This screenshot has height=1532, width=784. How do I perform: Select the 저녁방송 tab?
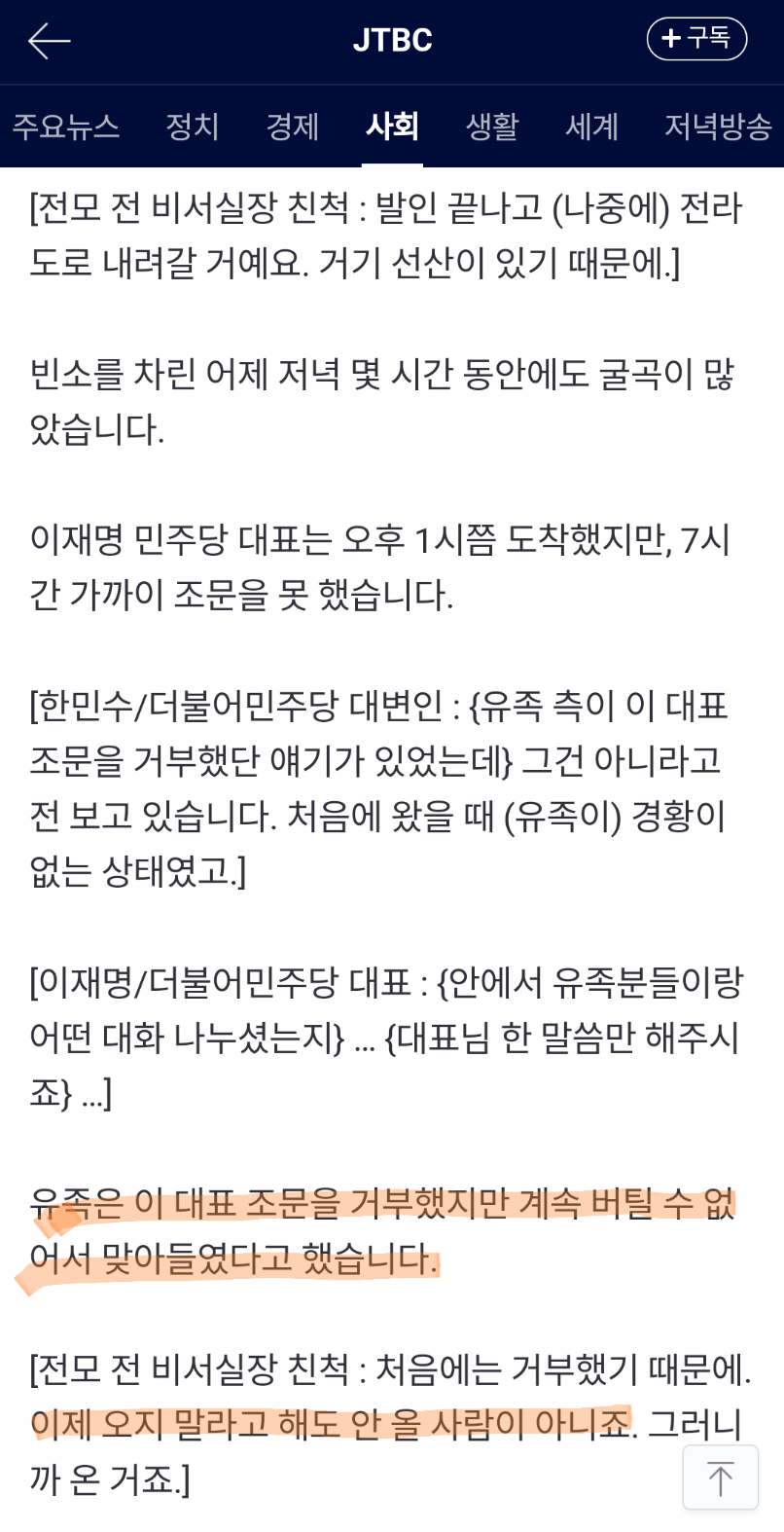pos(718,127)
